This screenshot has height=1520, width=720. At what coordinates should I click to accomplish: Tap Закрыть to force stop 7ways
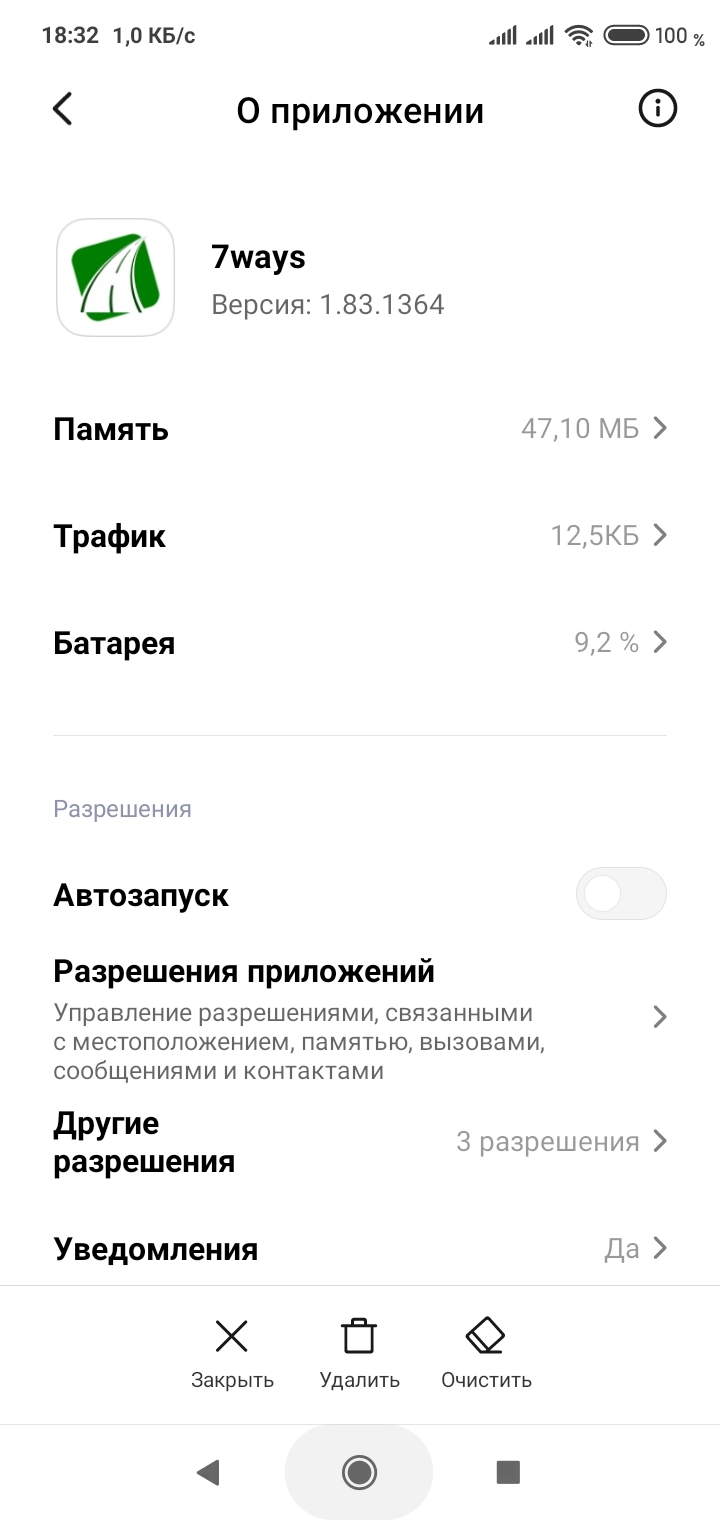232,1354
